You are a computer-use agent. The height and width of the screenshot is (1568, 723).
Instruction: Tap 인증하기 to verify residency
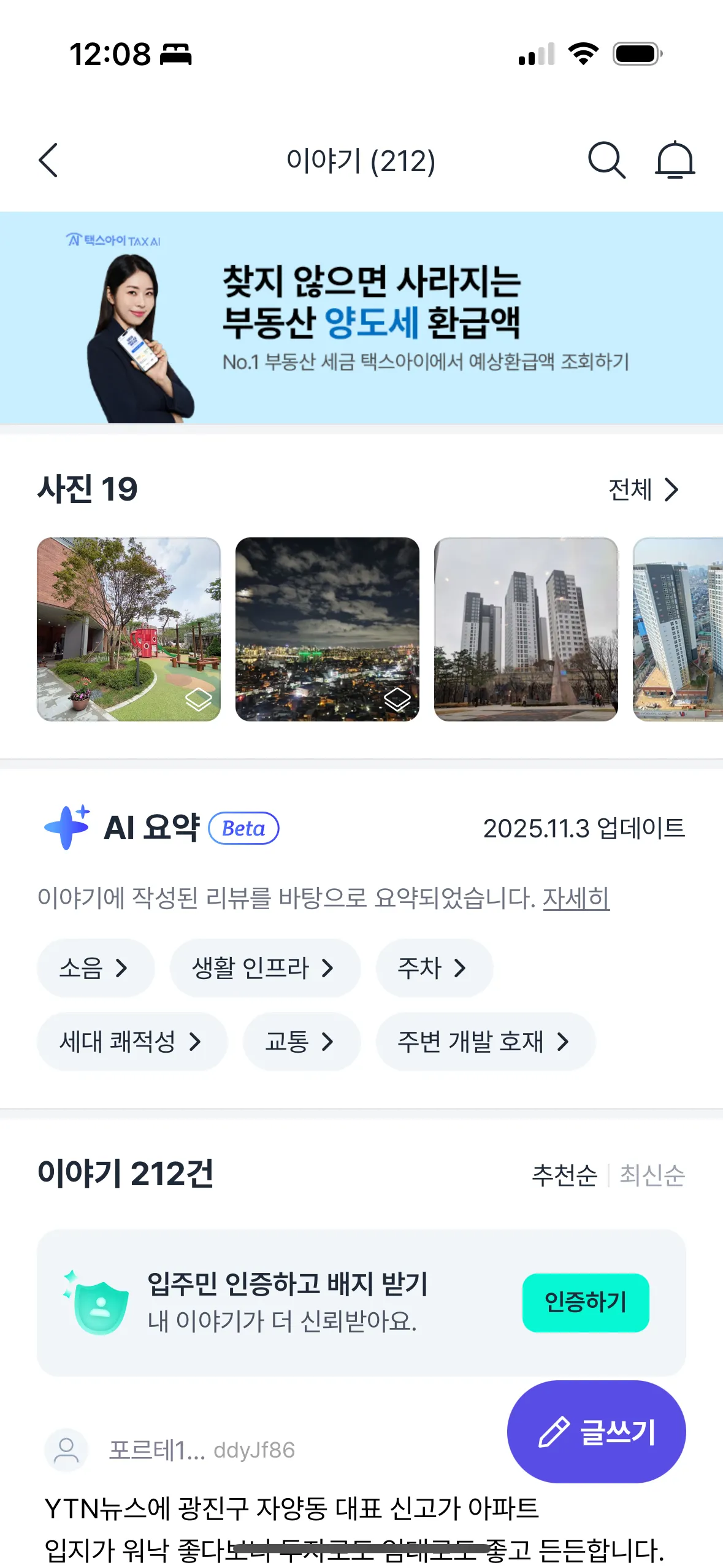click(x=585, y=1302)
